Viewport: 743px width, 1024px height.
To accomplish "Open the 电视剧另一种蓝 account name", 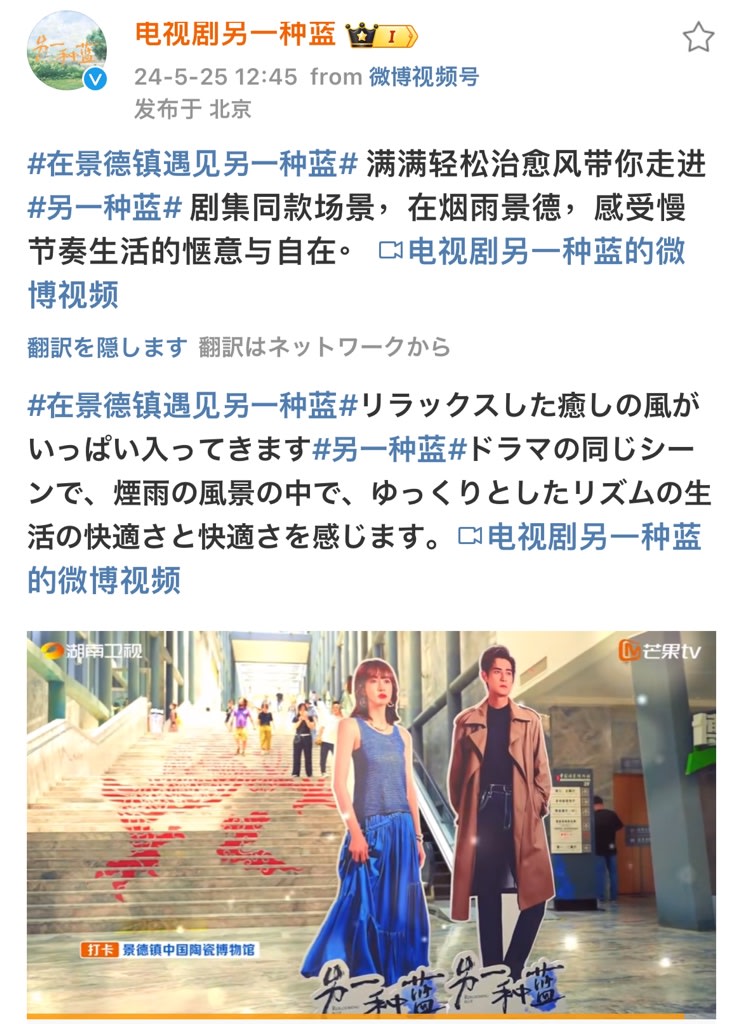I will (236, 35).
